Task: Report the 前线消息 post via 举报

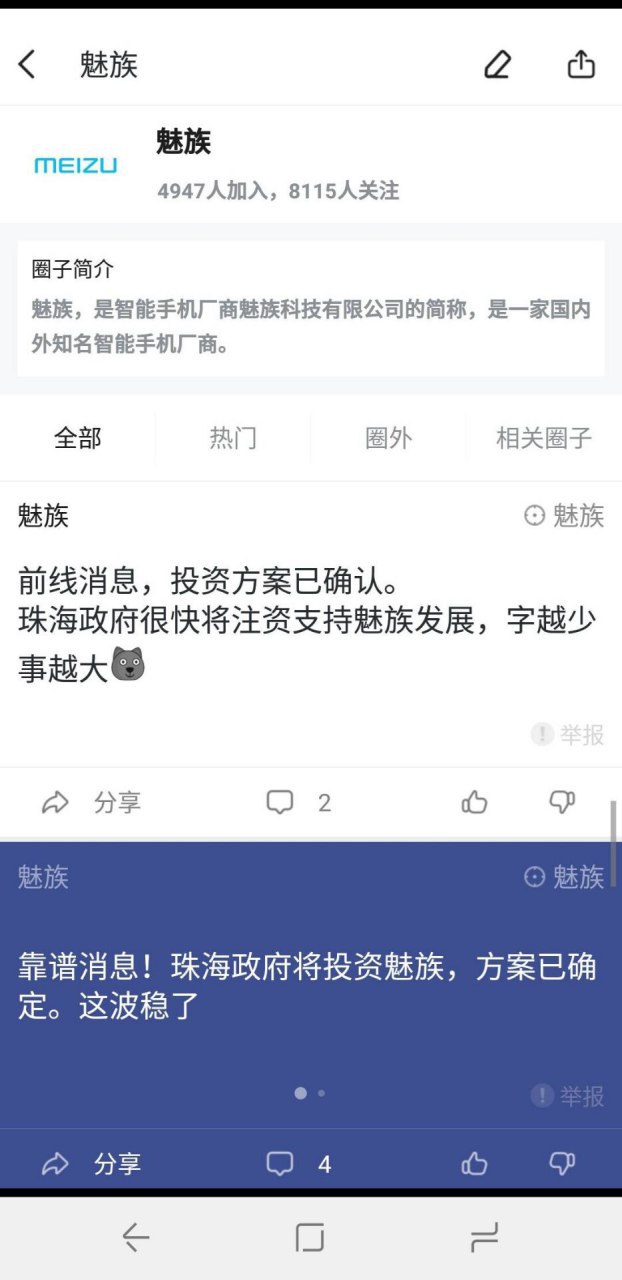Action: tap(569, 735)
